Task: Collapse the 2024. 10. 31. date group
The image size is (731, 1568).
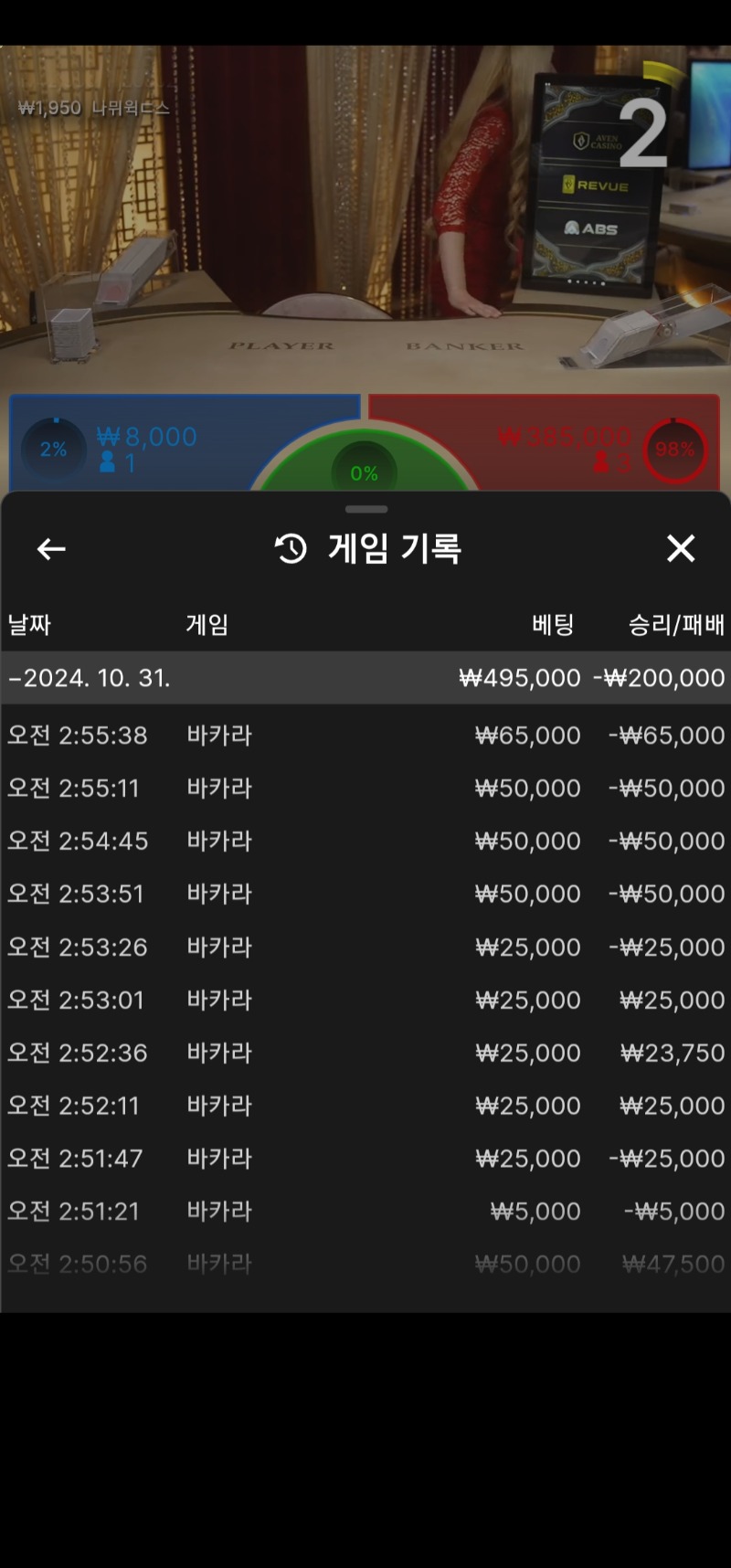Action: tap(365, 678)
